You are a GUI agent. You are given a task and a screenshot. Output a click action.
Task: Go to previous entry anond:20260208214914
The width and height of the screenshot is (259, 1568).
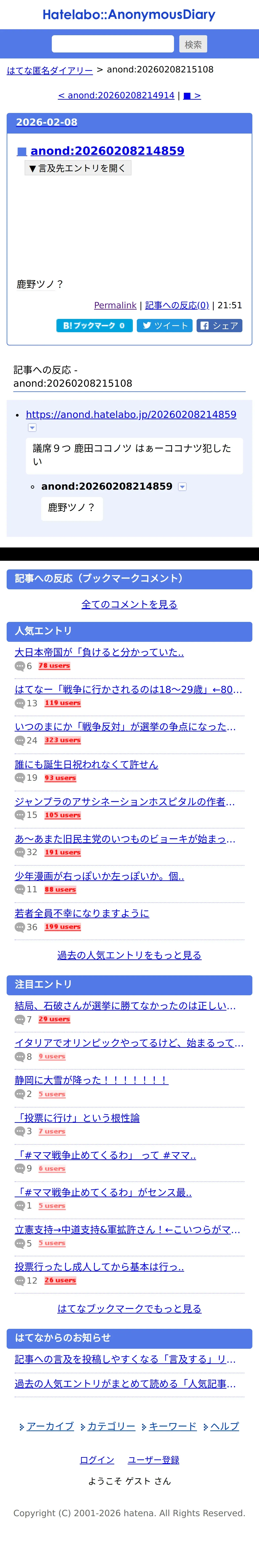coord(116,96)
